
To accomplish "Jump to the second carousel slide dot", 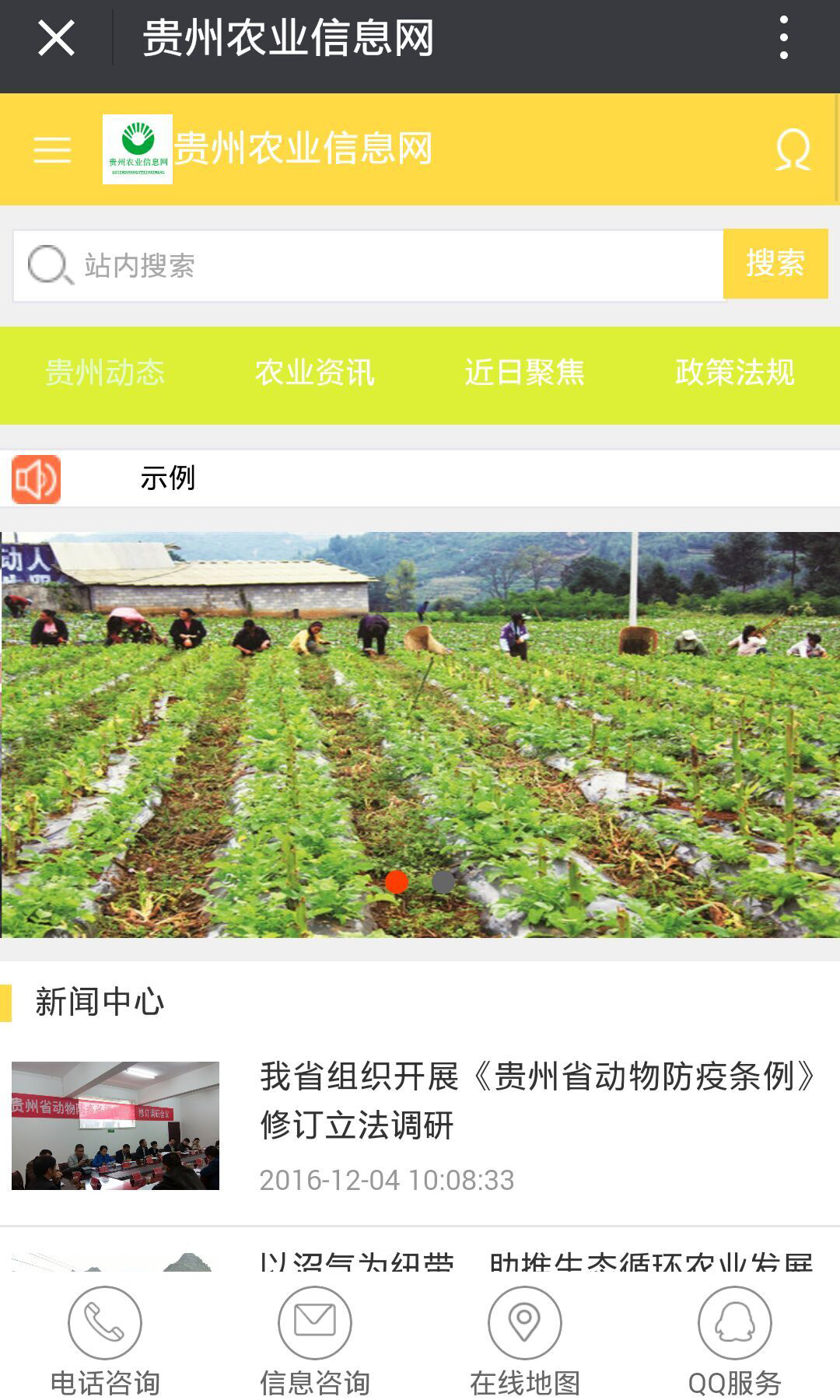I will pos(443,882).
